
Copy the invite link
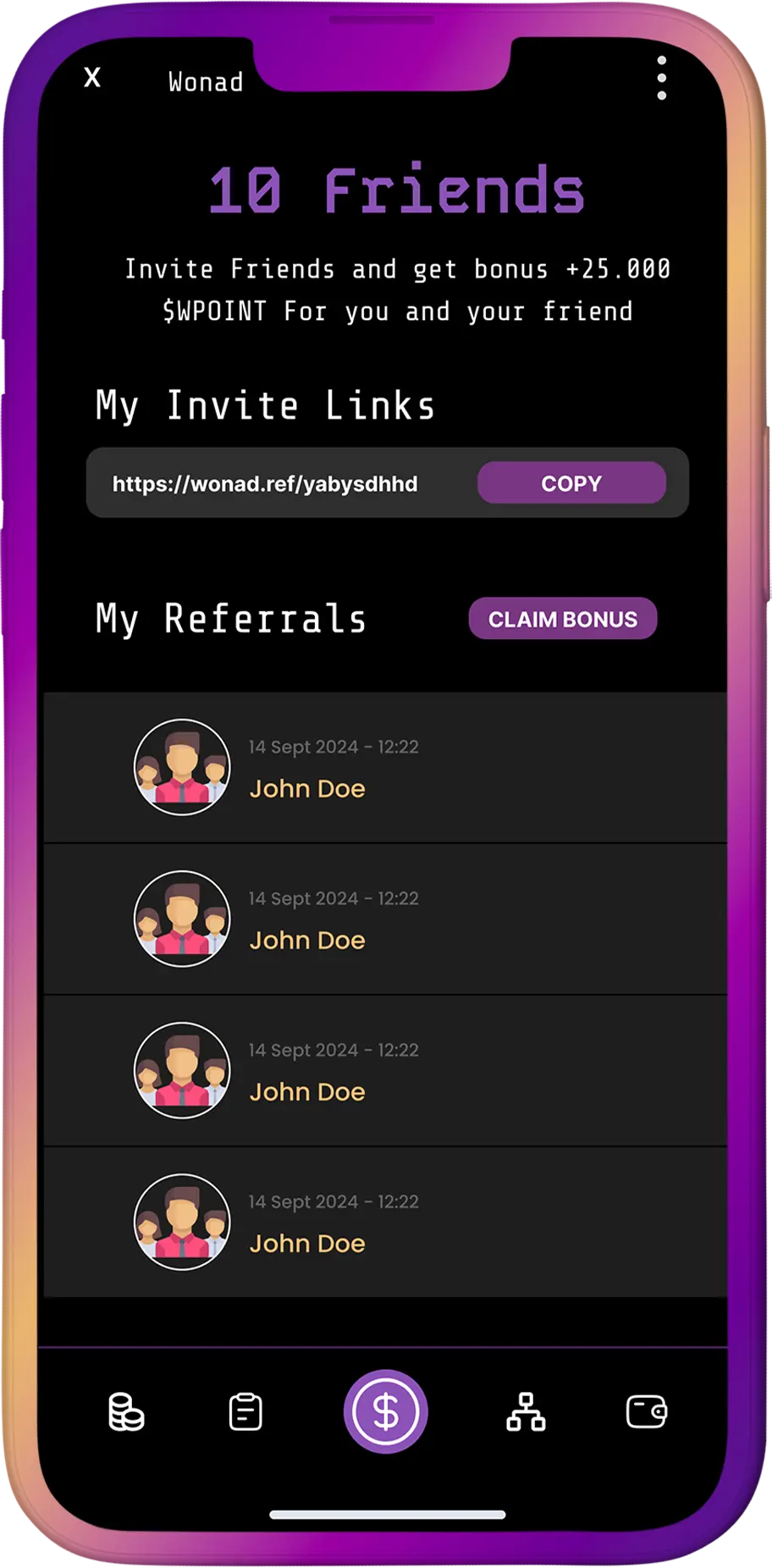571,483
